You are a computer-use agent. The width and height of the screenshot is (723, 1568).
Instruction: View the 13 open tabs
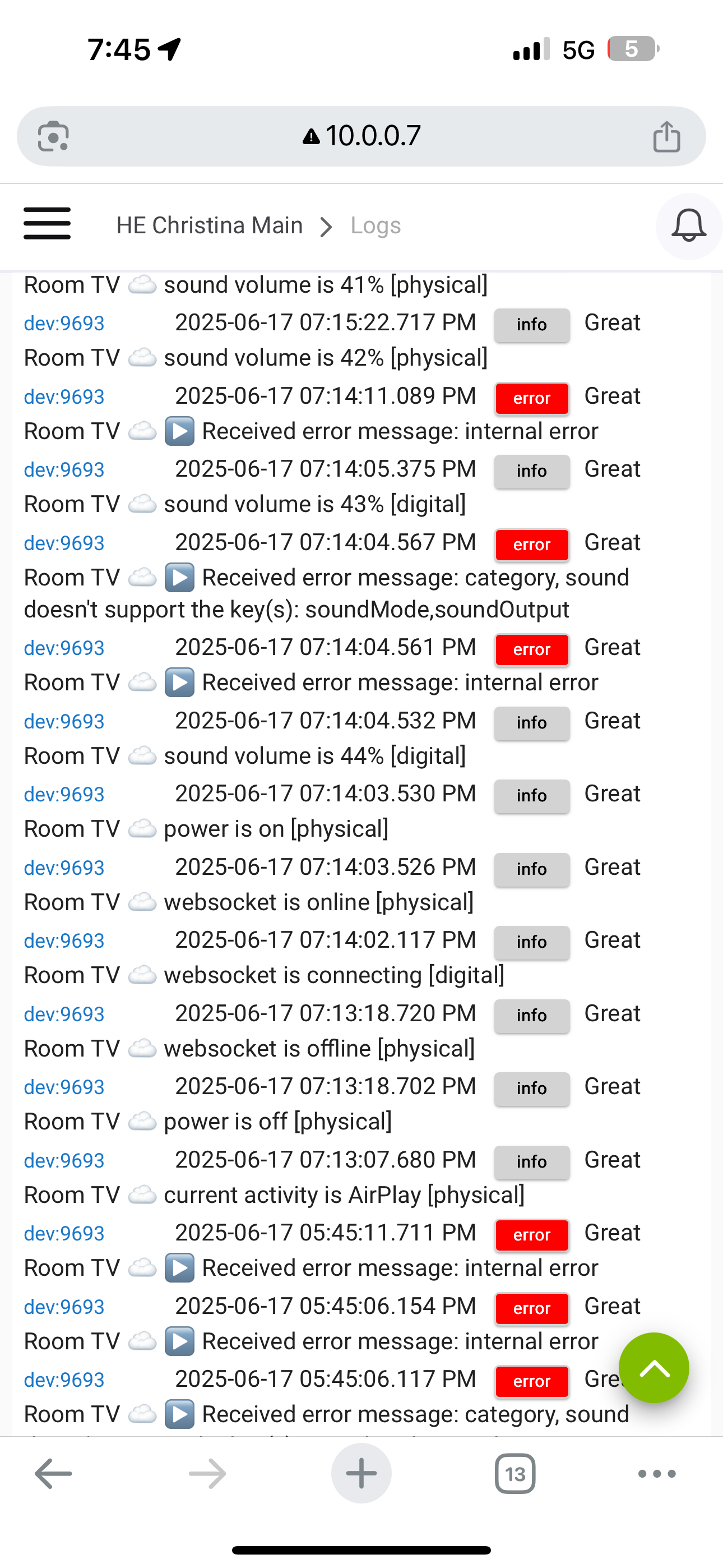click(x=515, y=1474)
